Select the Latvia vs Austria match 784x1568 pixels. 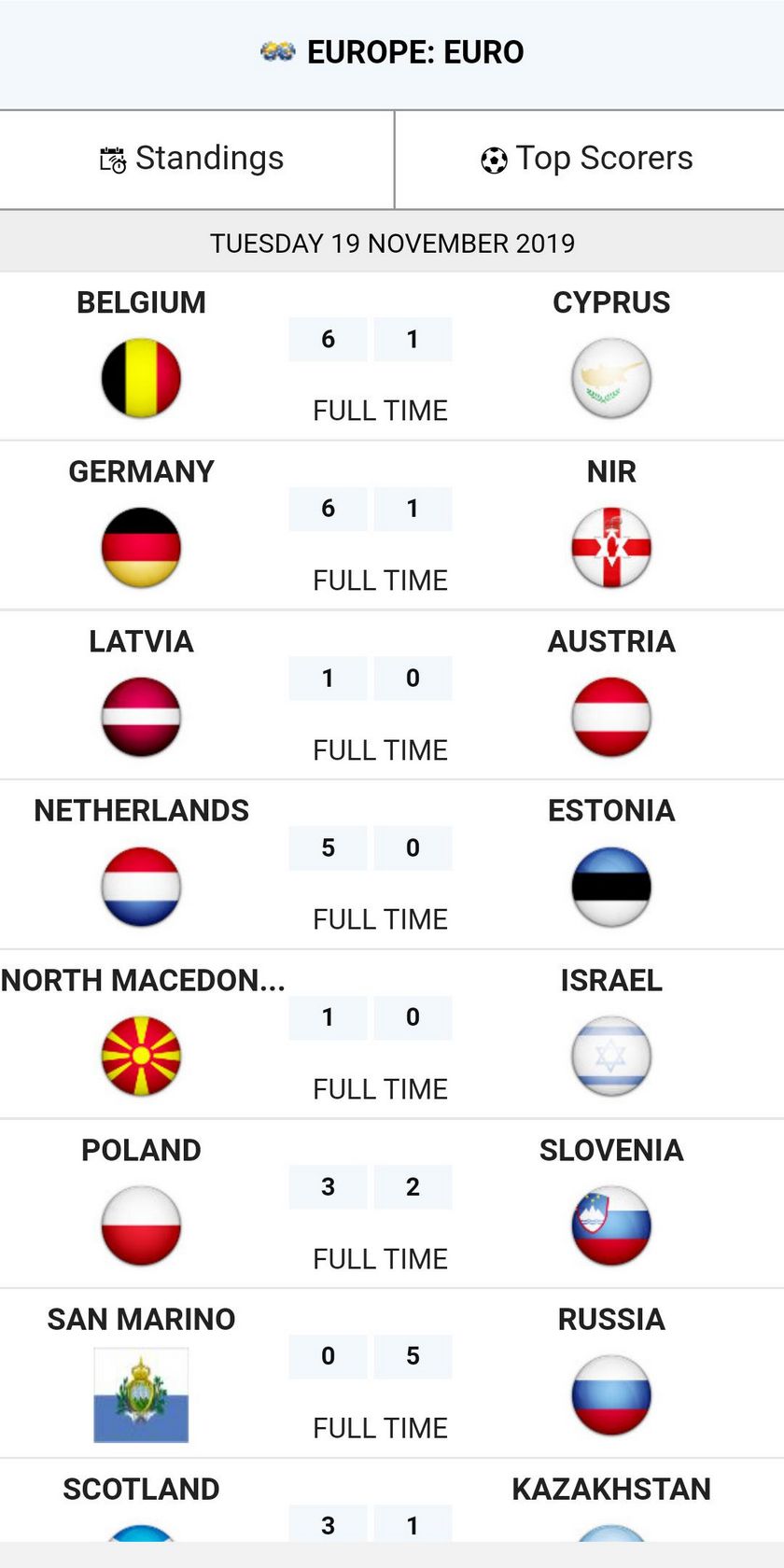click(373, 696)
